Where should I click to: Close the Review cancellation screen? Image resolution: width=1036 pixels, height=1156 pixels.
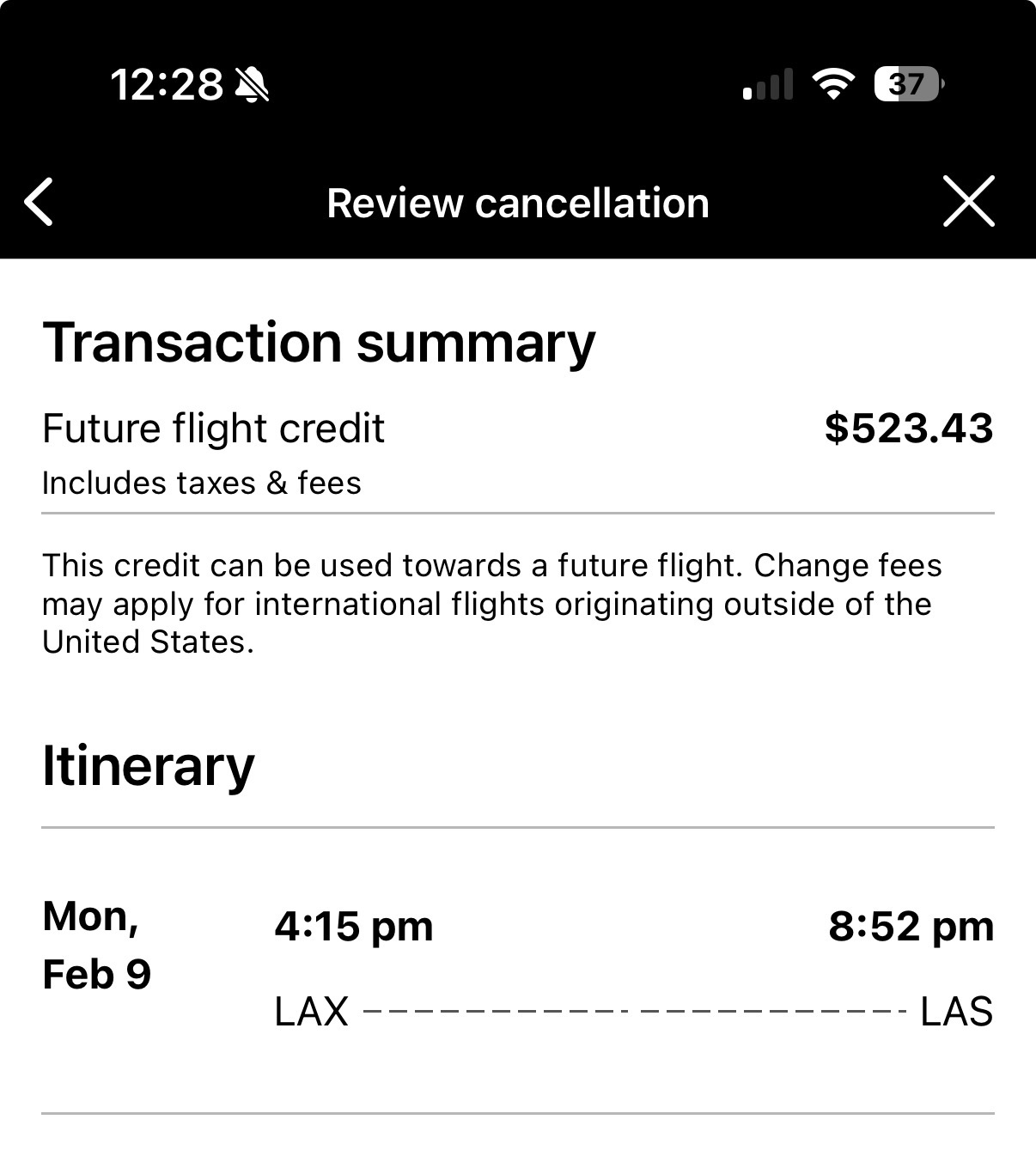pos(968,202)
